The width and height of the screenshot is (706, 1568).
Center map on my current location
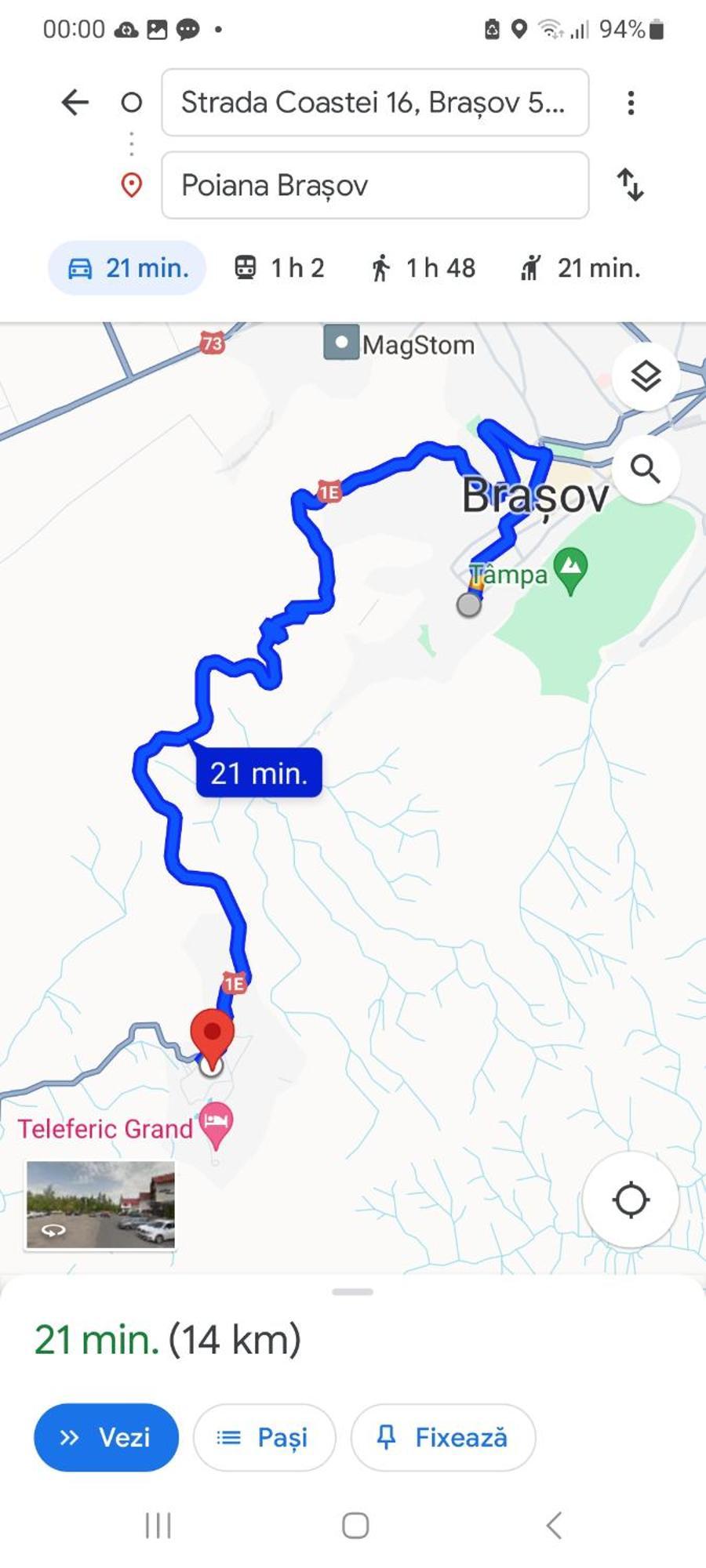(x=630, y=1200)
